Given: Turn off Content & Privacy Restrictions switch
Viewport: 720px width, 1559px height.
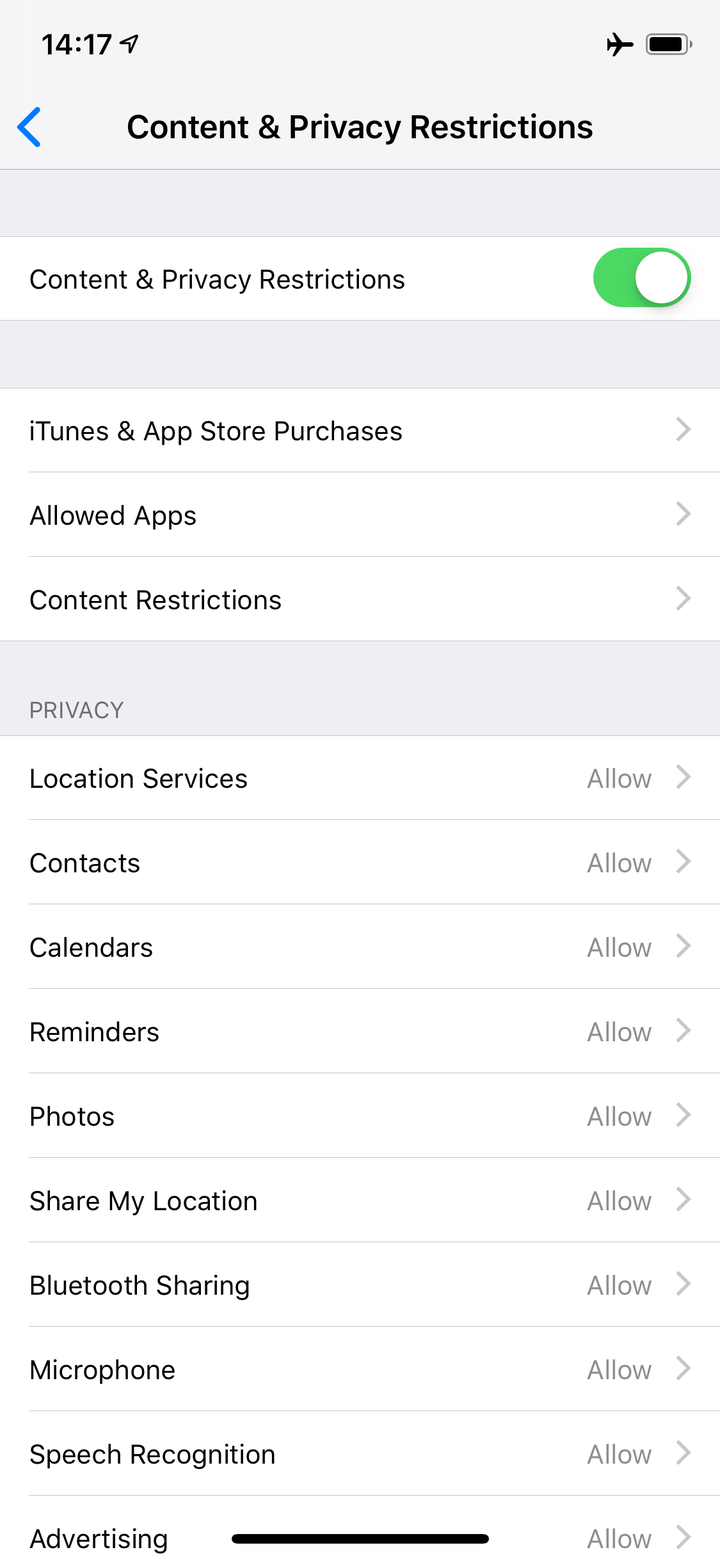Looking at the screenshot, I should click(x=641, y=278).
